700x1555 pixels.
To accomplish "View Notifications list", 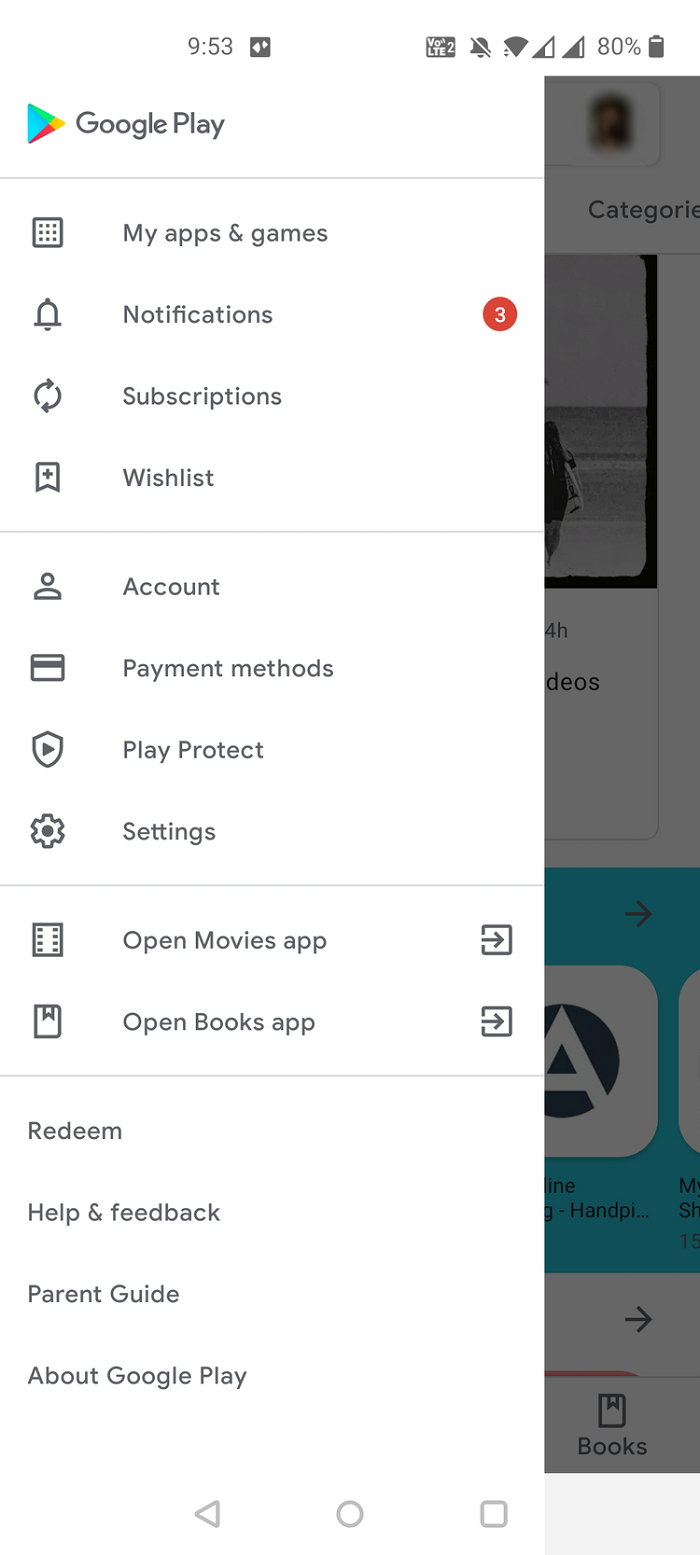I will coord(198,315).
